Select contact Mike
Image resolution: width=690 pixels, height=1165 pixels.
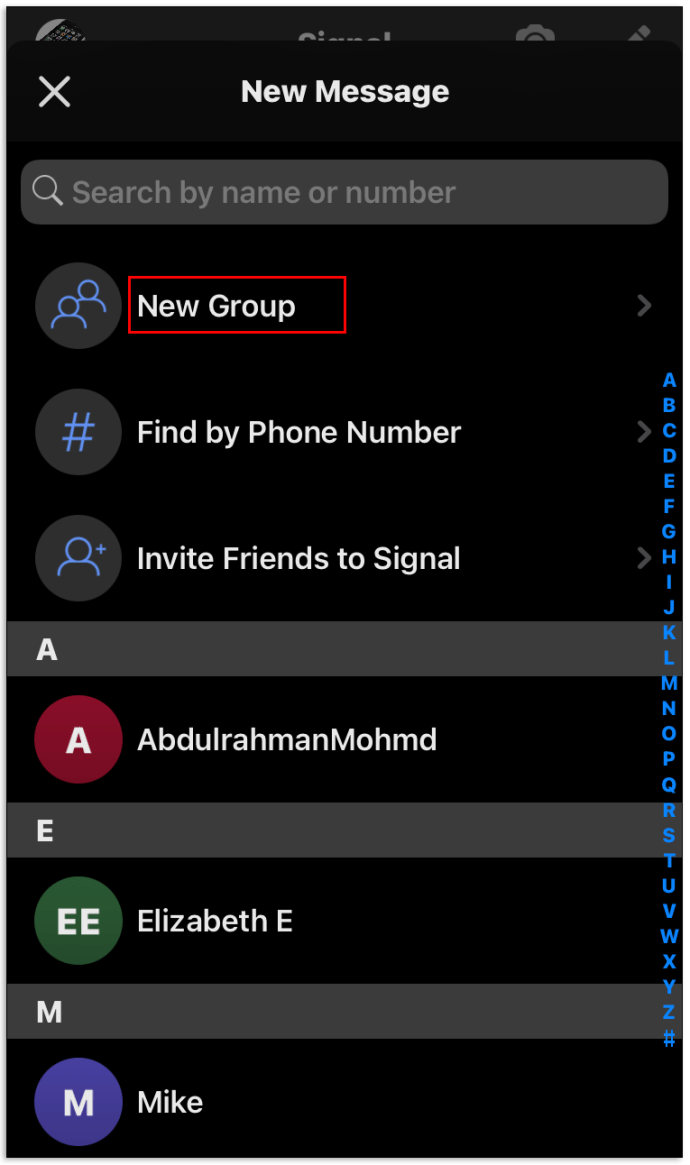(345, 1103)
